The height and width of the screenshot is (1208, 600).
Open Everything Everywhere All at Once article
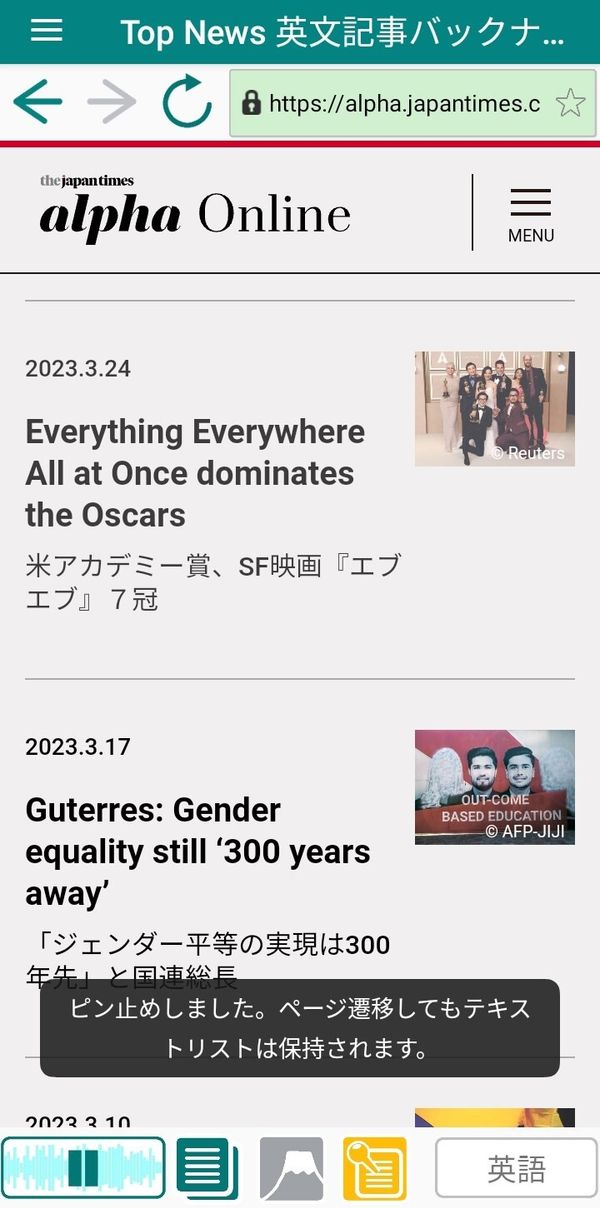point(195,473)
